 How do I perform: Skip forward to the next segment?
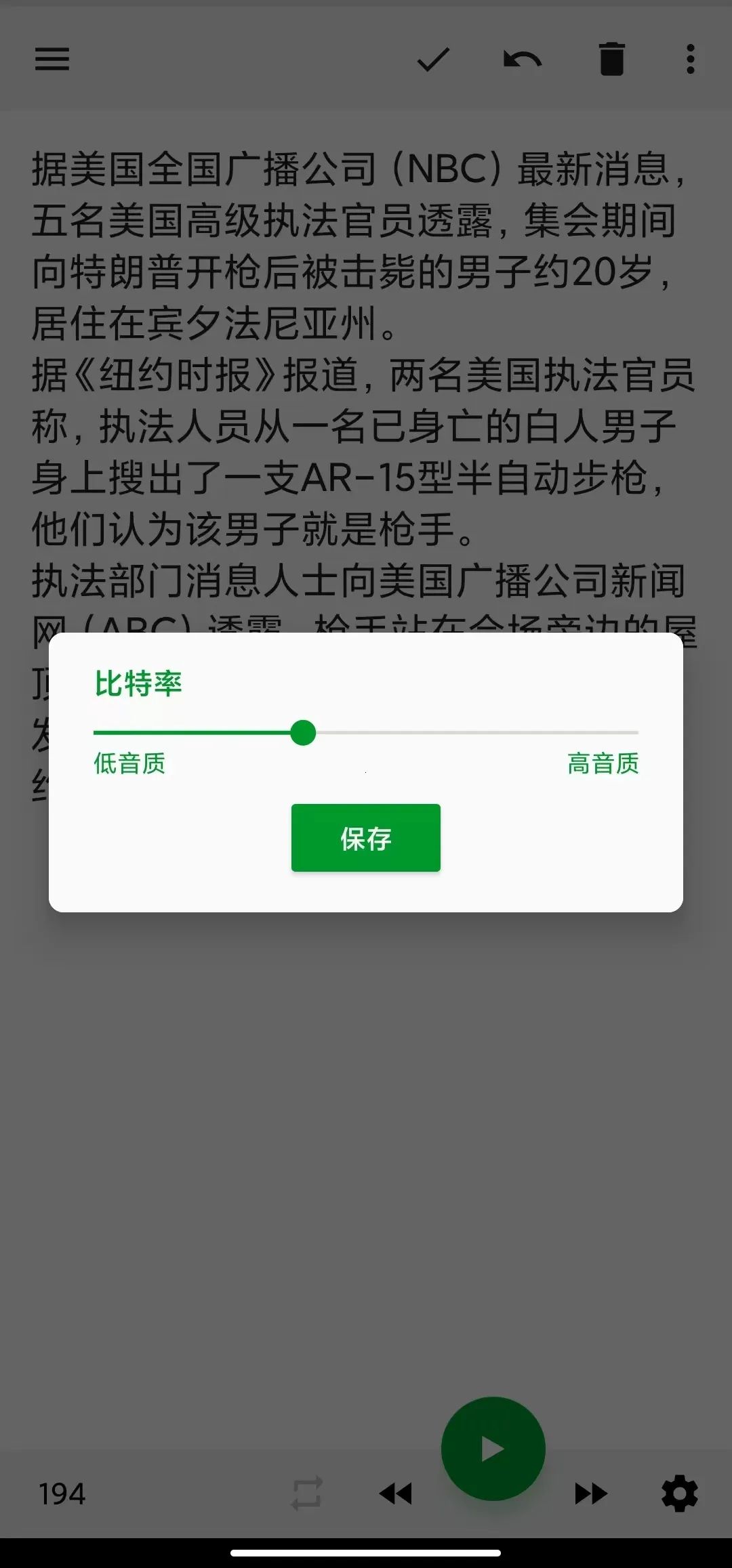coord(591,1493)
